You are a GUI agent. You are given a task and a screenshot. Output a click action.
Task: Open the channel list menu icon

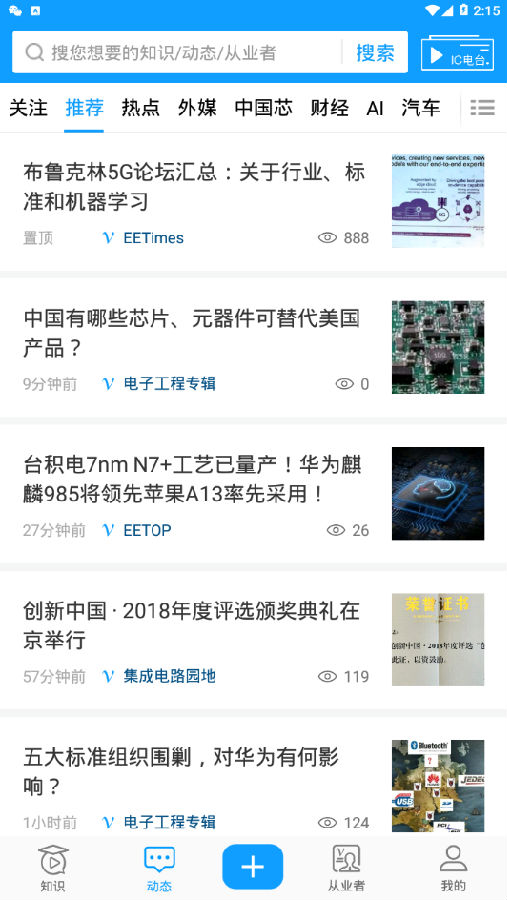pos(482,108)
